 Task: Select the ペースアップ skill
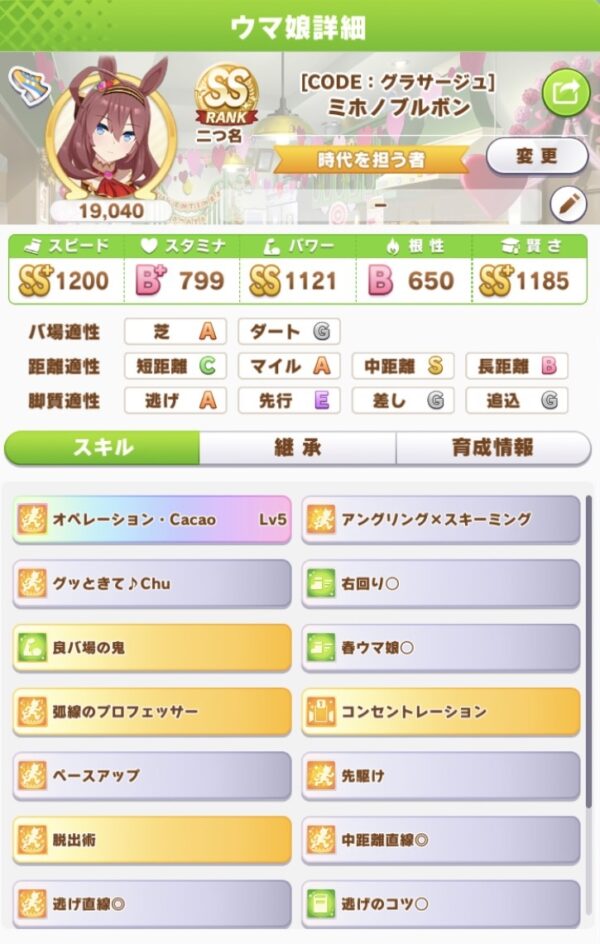[152, 776]
